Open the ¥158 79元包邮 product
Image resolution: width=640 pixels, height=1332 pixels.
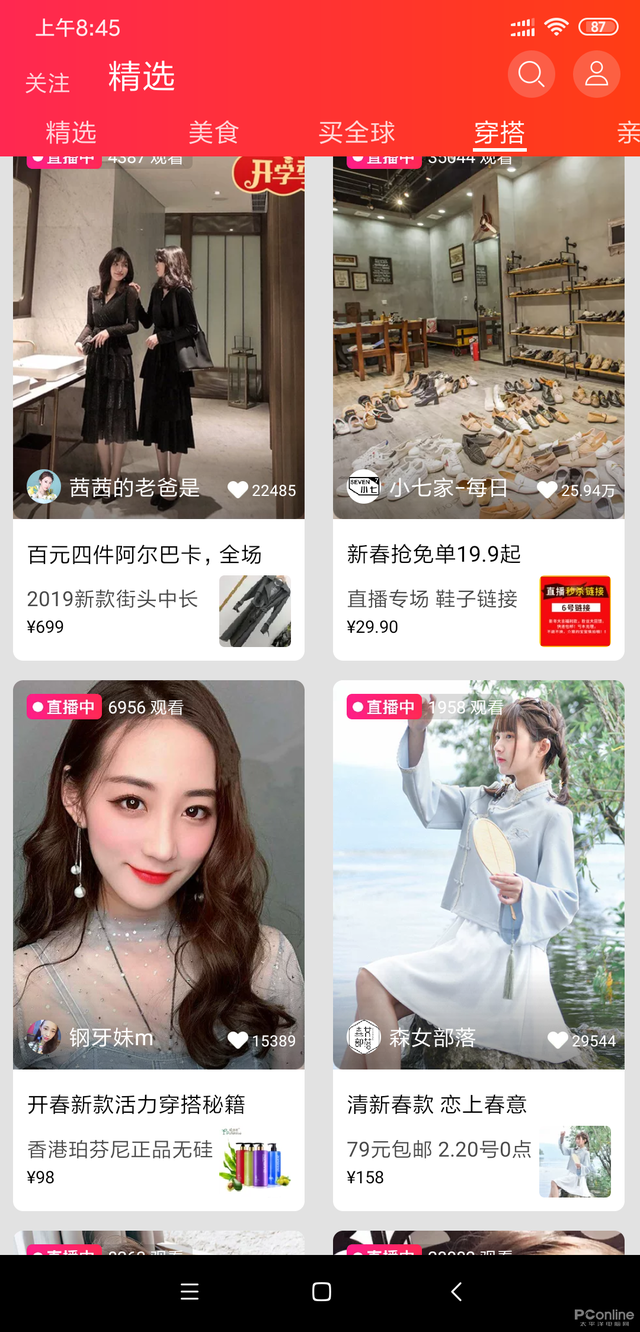(x=478, y=1162)
